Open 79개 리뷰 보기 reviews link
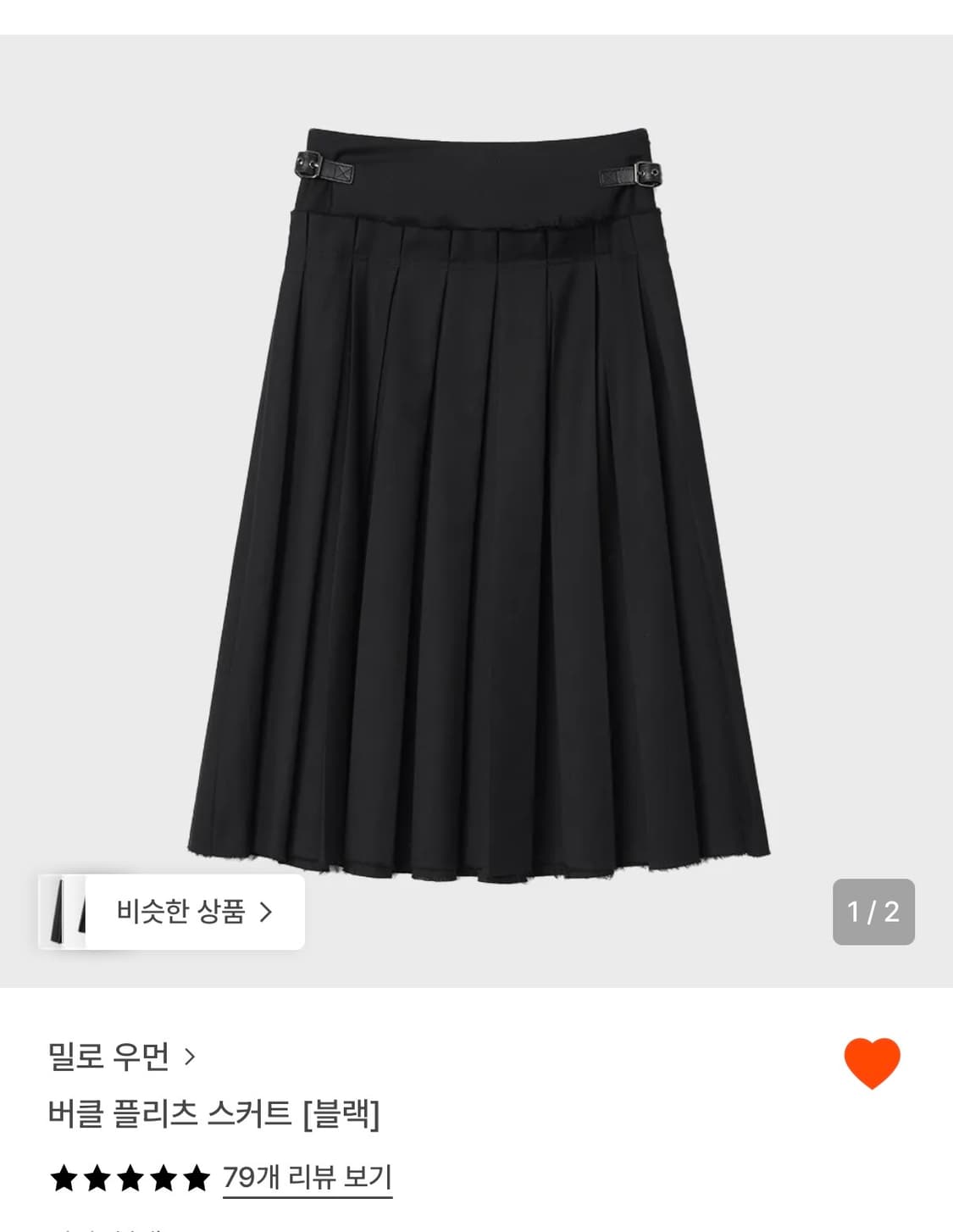 coord(308,1177)
